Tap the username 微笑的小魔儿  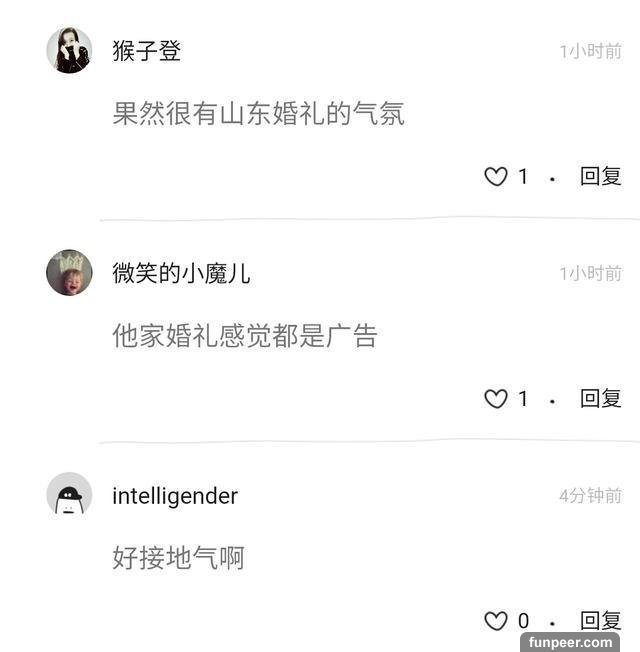(181, 273)
